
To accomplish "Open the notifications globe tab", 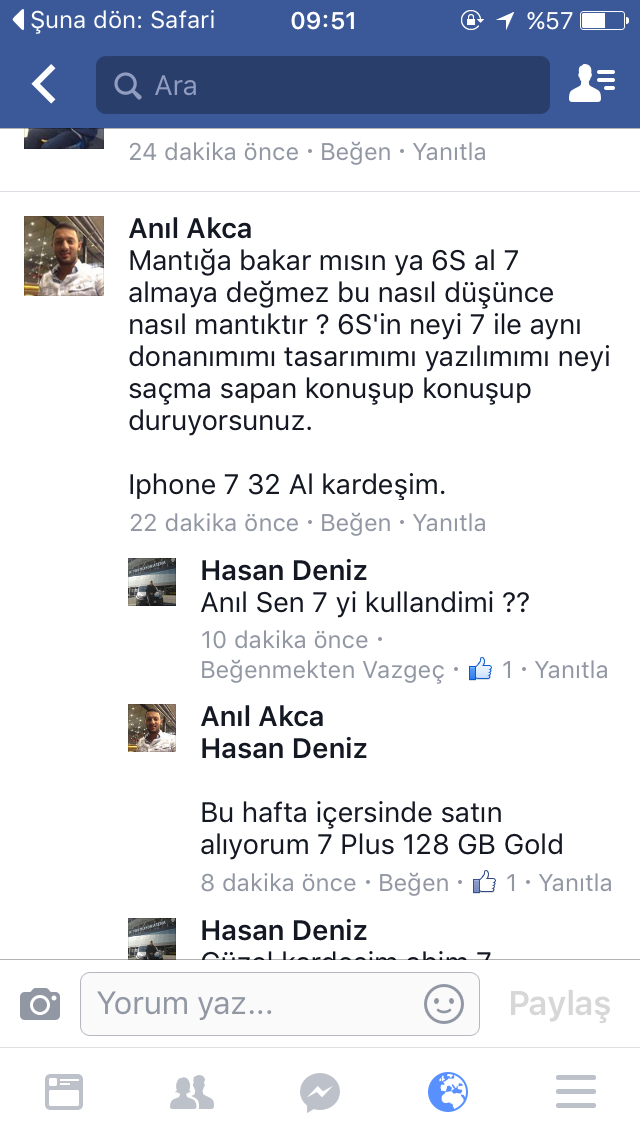I will (447, 1092).
